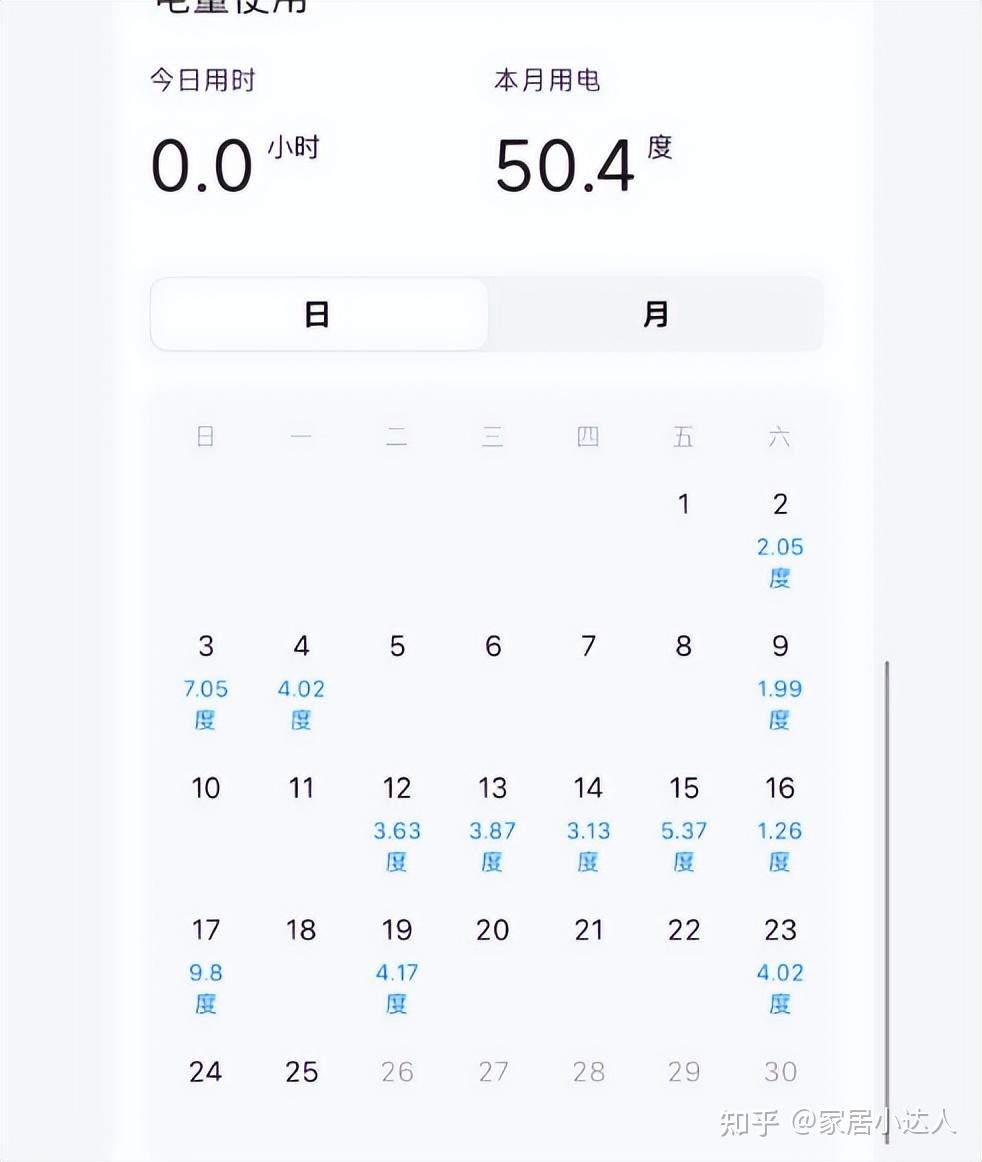Choose day 2 in the calendar
The height and width of the screenshot is (1162, 982).
(x=780, y=540)
